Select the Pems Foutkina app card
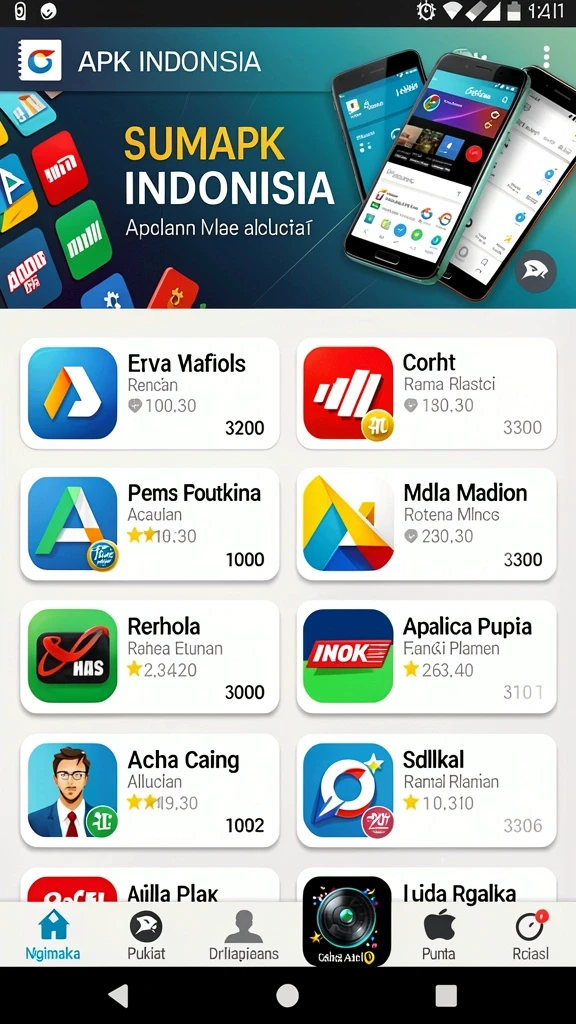Image resolution: width=576 pixels, height=1024 pixels. pyautogui.click(x=150, y=524)
